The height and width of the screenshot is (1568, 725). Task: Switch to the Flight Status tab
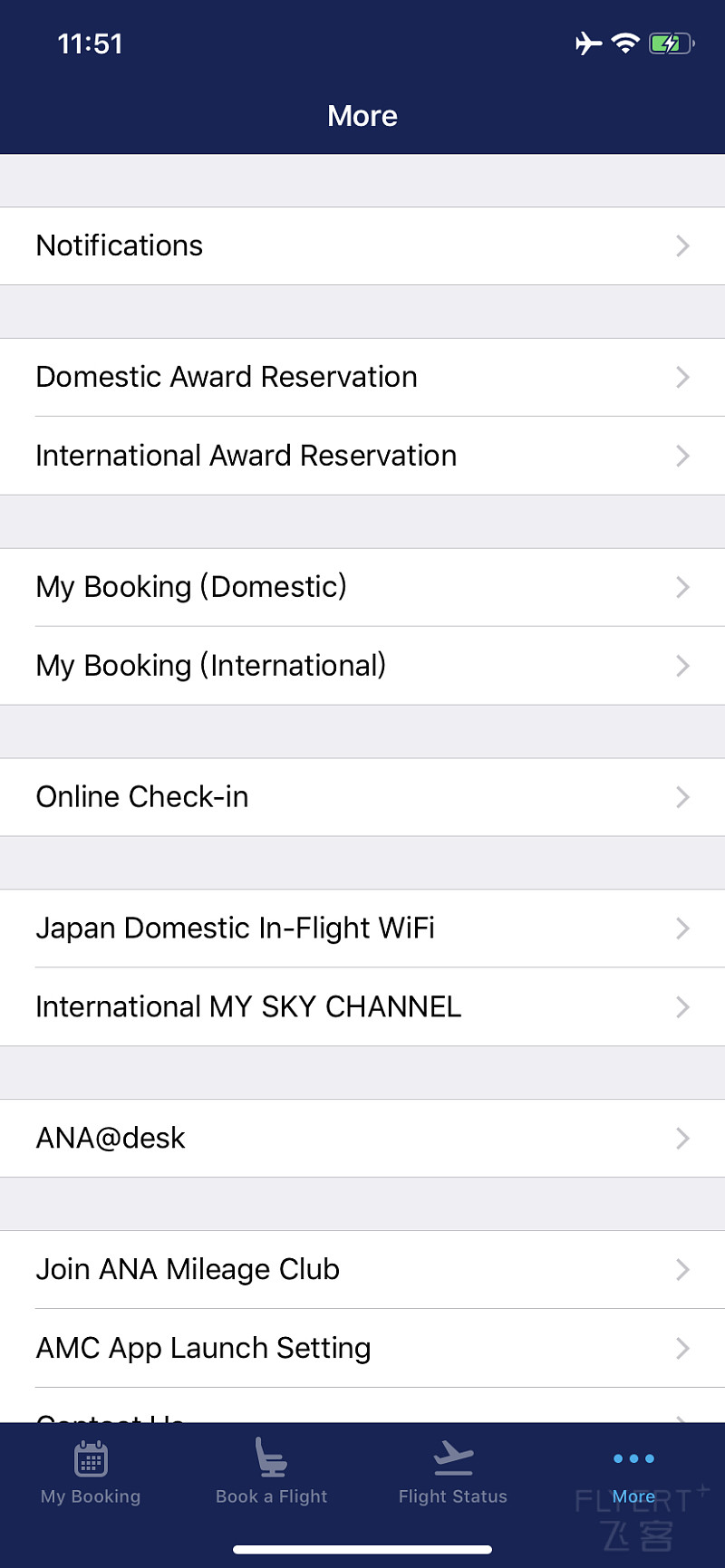click(453, 1472)
